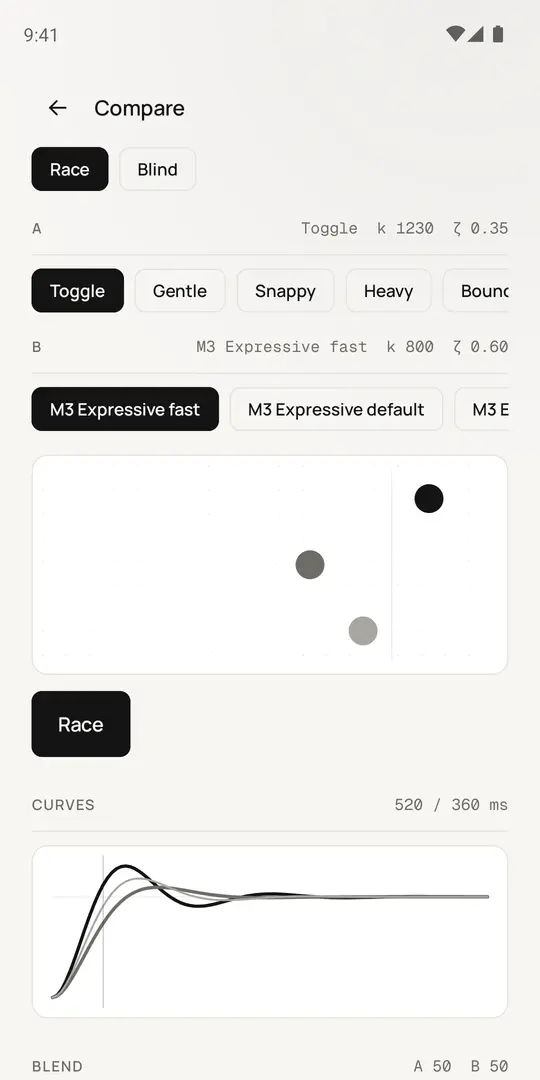The image size is (540, 1080).
Task: Select M3 Expressive fast for B
Action: click(125, 409)
